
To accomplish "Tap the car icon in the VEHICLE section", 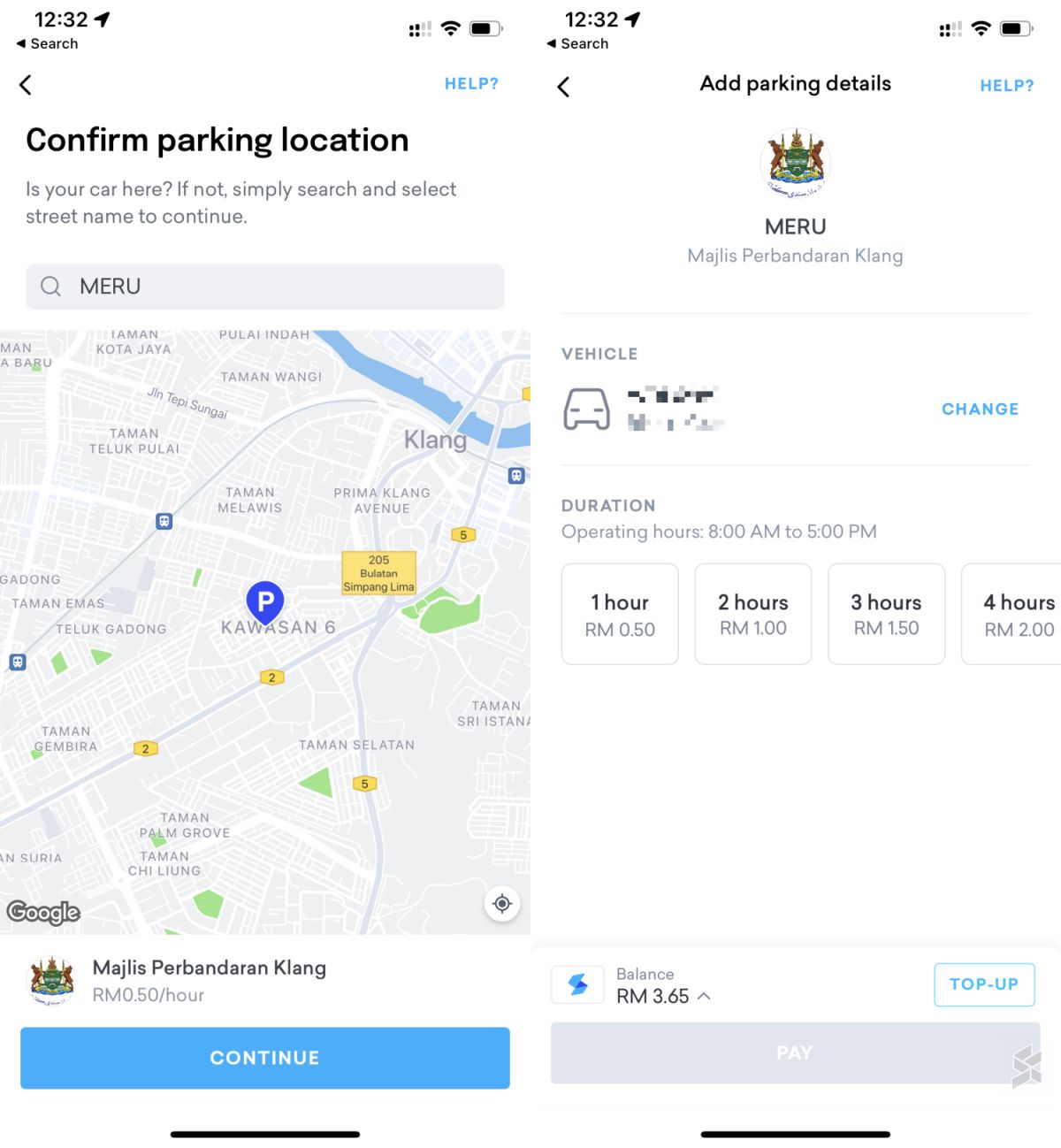I will click(x=586, y=409).
